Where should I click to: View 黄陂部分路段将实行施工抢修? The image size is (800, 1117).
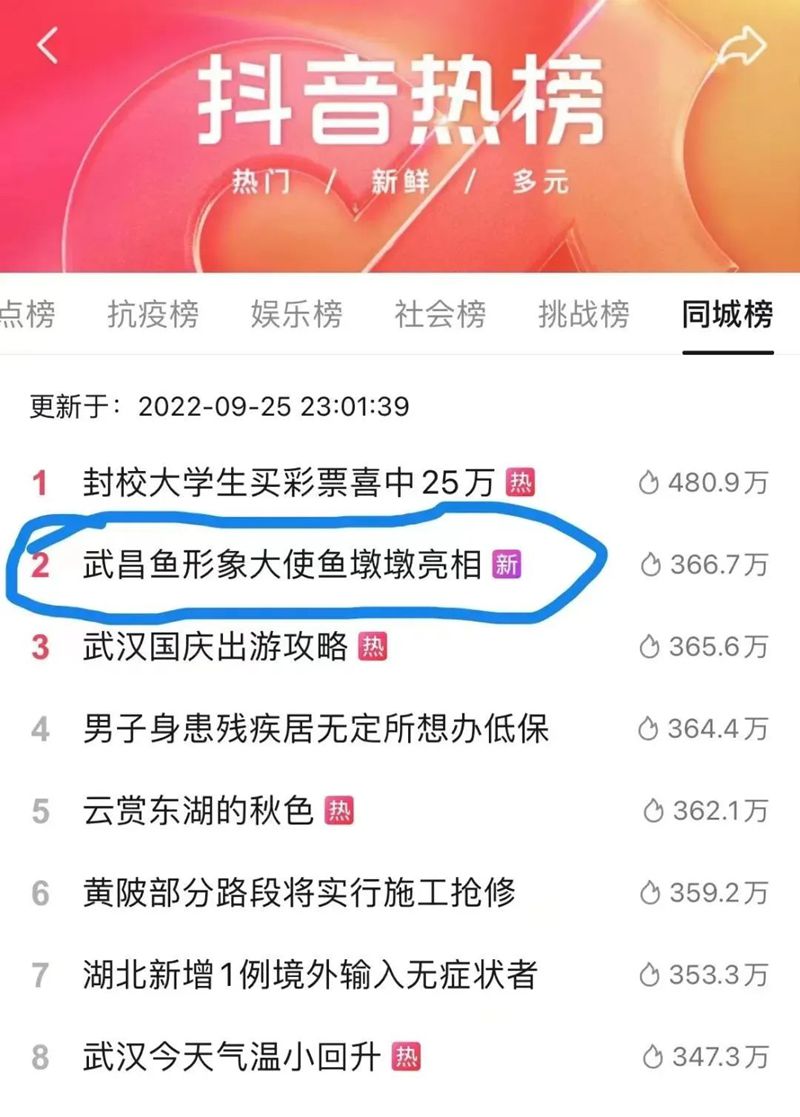(299, 892)
